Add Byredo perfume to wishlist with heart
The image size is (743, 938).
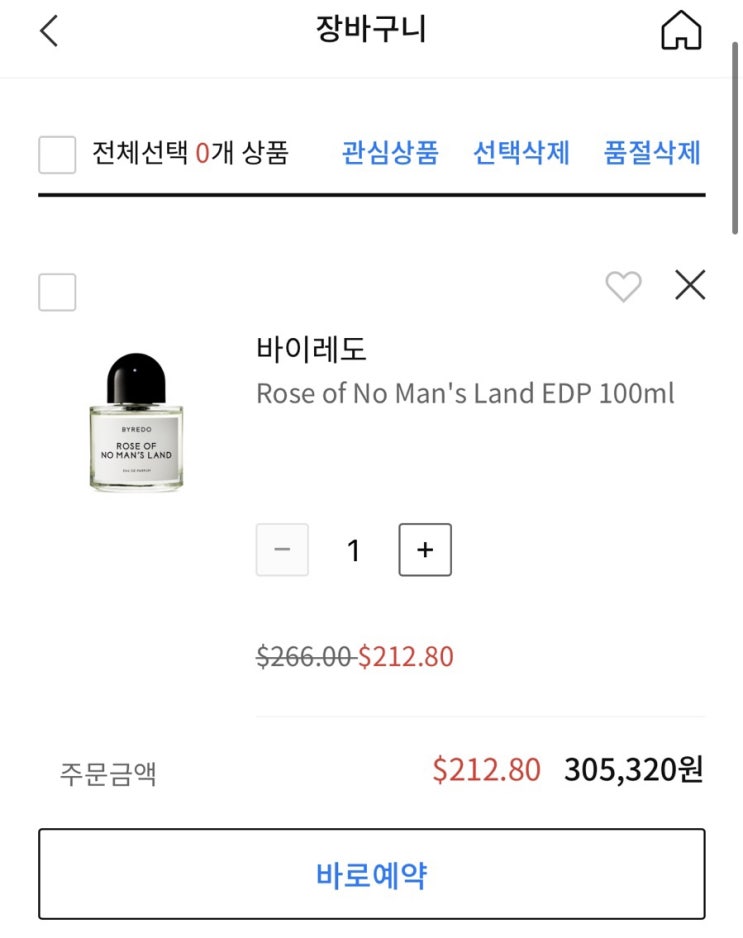[623, 287]
